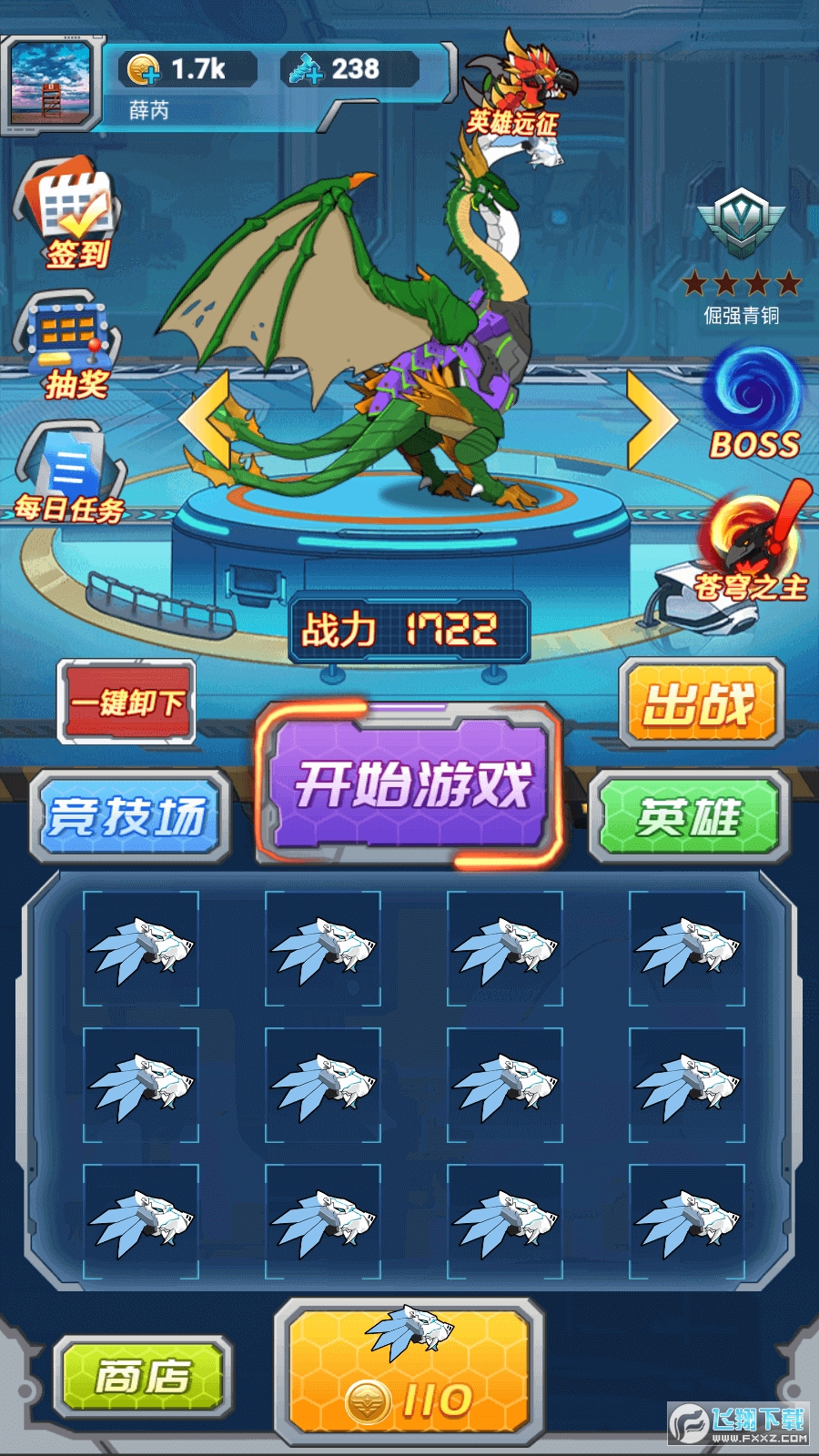Show previous hero with left arrow
Viewport: 819px width, 1456px height.
[x=206, y=419]
